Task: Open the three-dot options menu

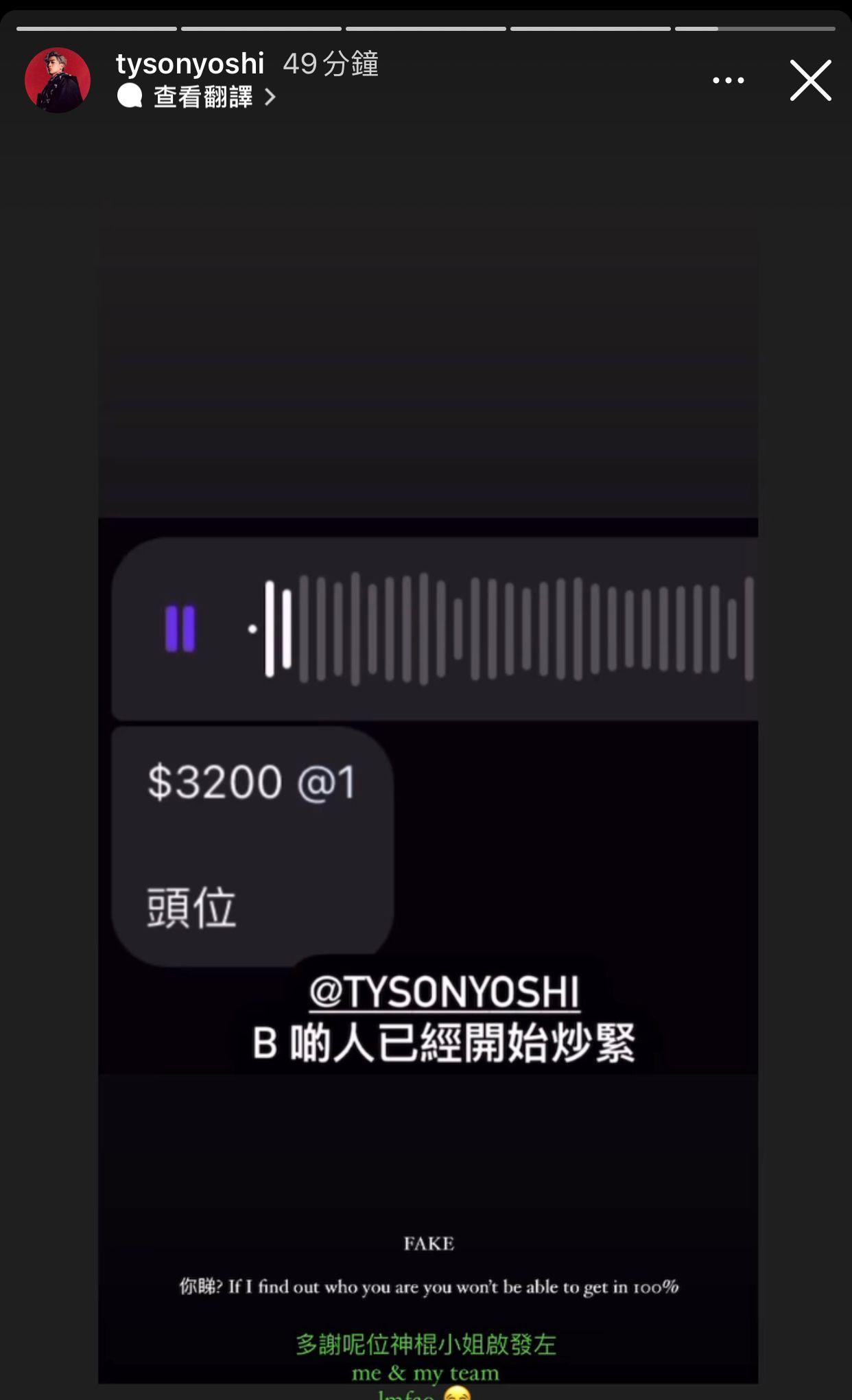Action: [x=728, y=80]
